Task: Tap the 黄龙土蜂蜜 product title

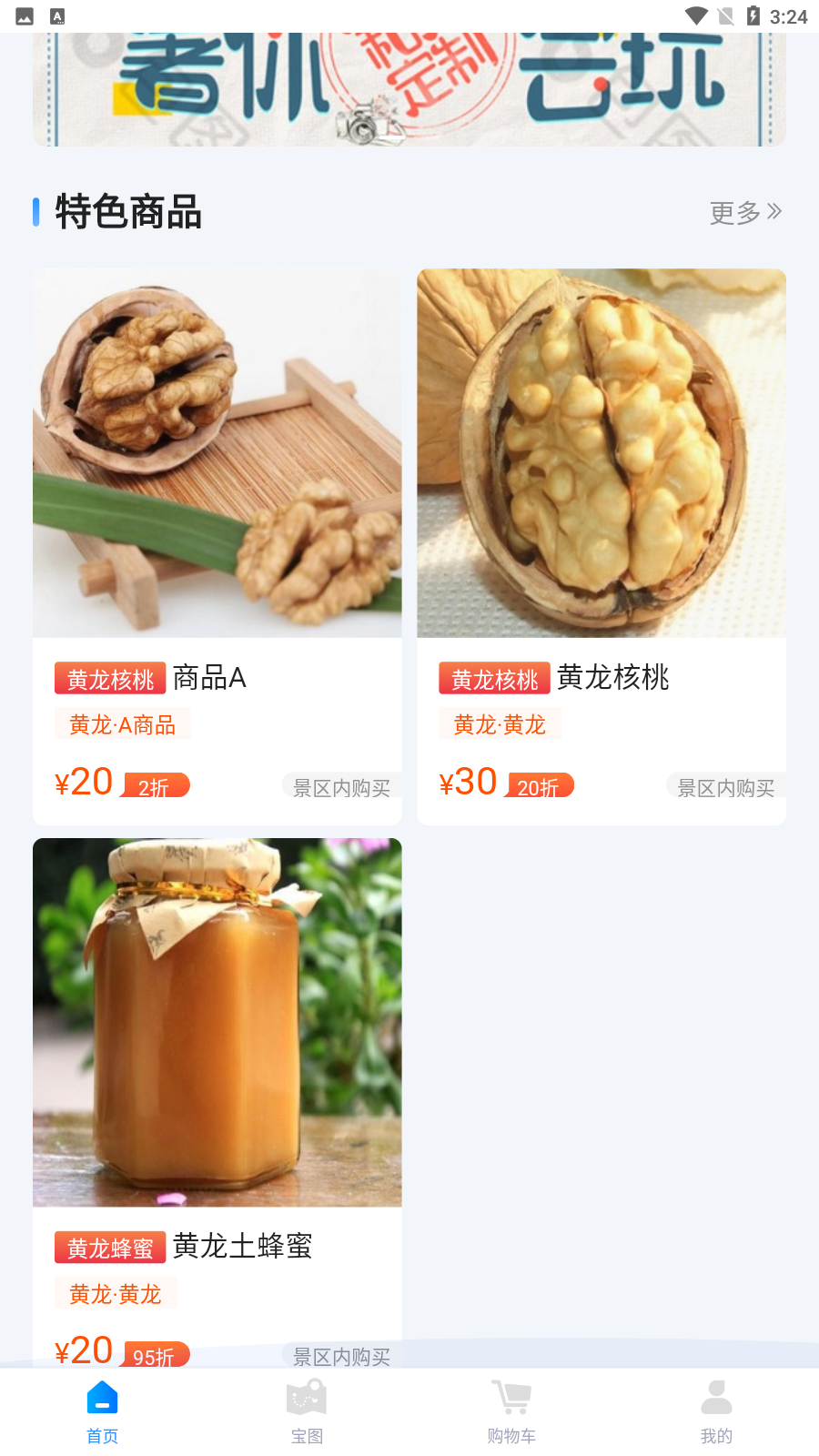Action: 241,1247
